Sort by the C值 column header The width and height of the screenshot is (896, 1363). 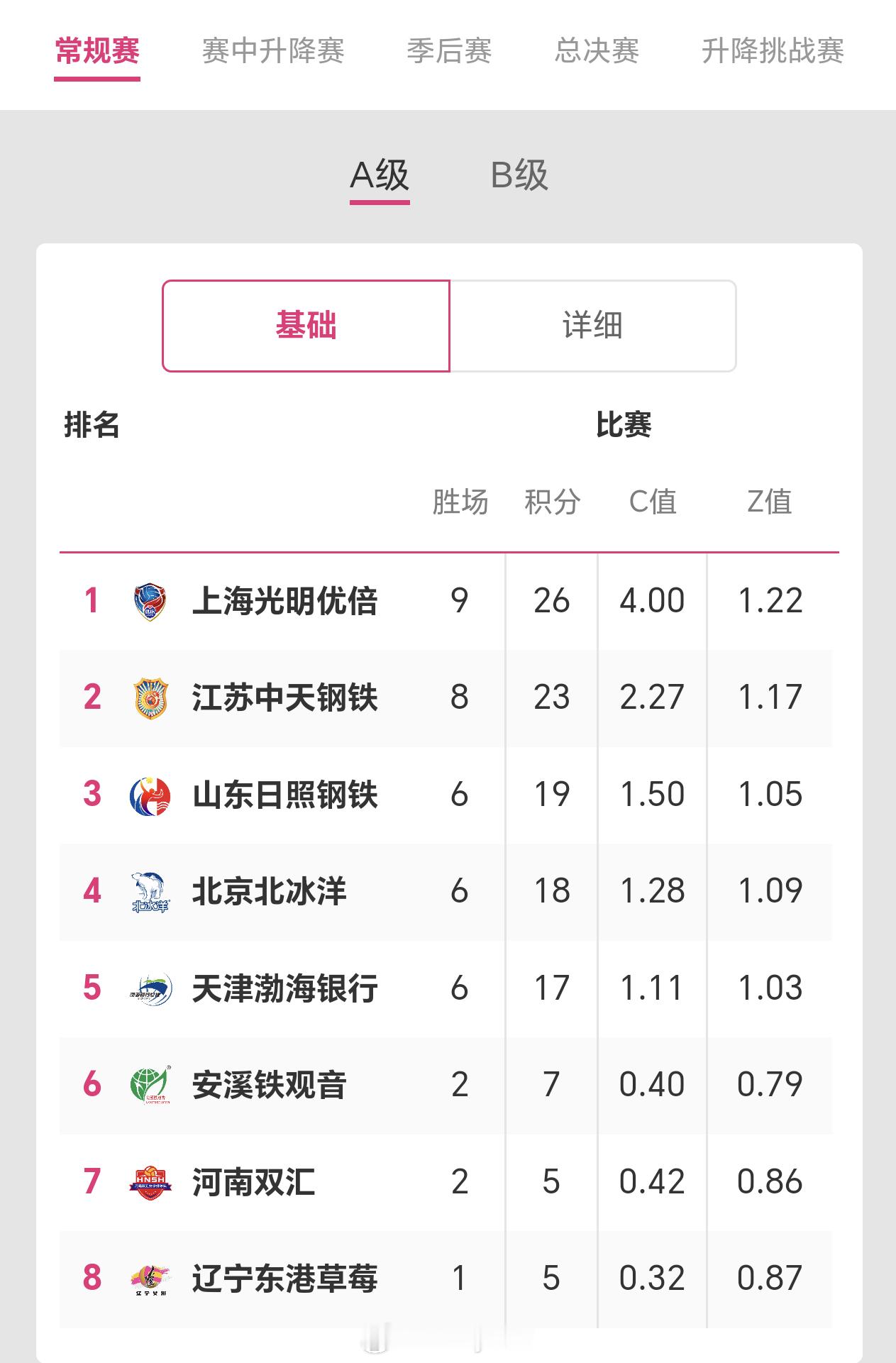point(653,502)
